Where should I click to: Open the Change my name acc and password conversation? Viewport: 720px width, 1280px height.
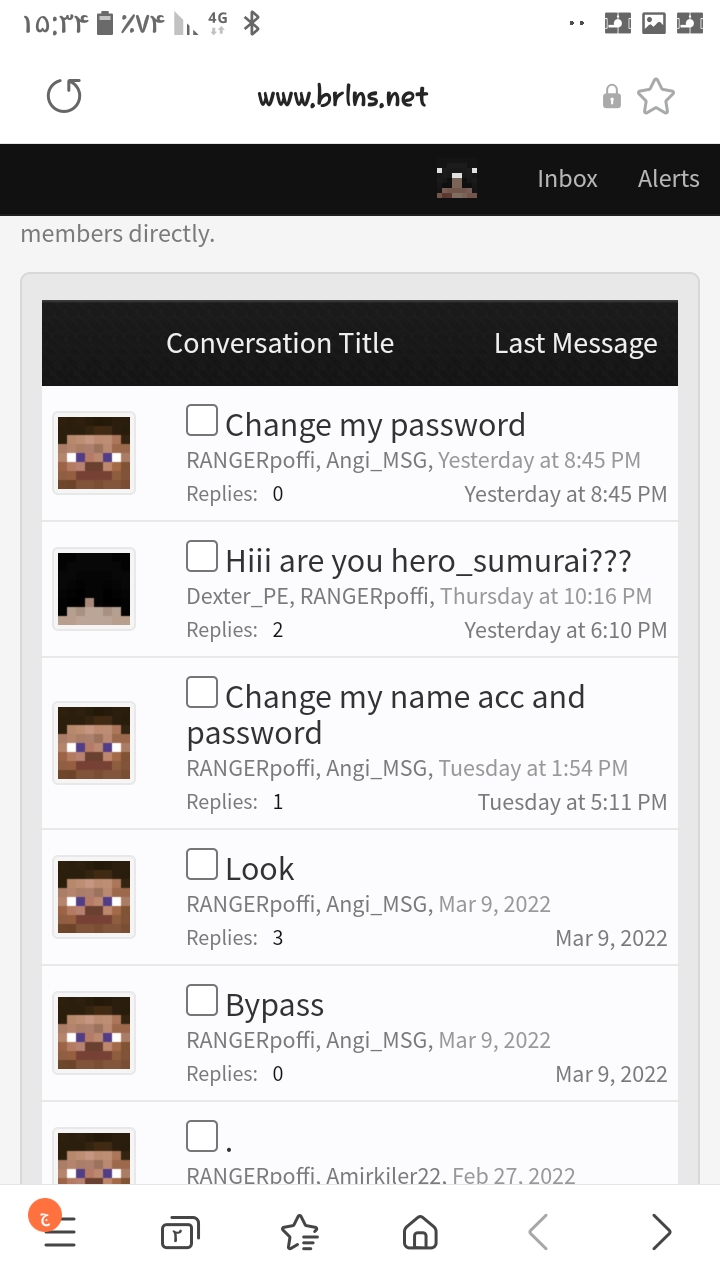pos(385,714)
